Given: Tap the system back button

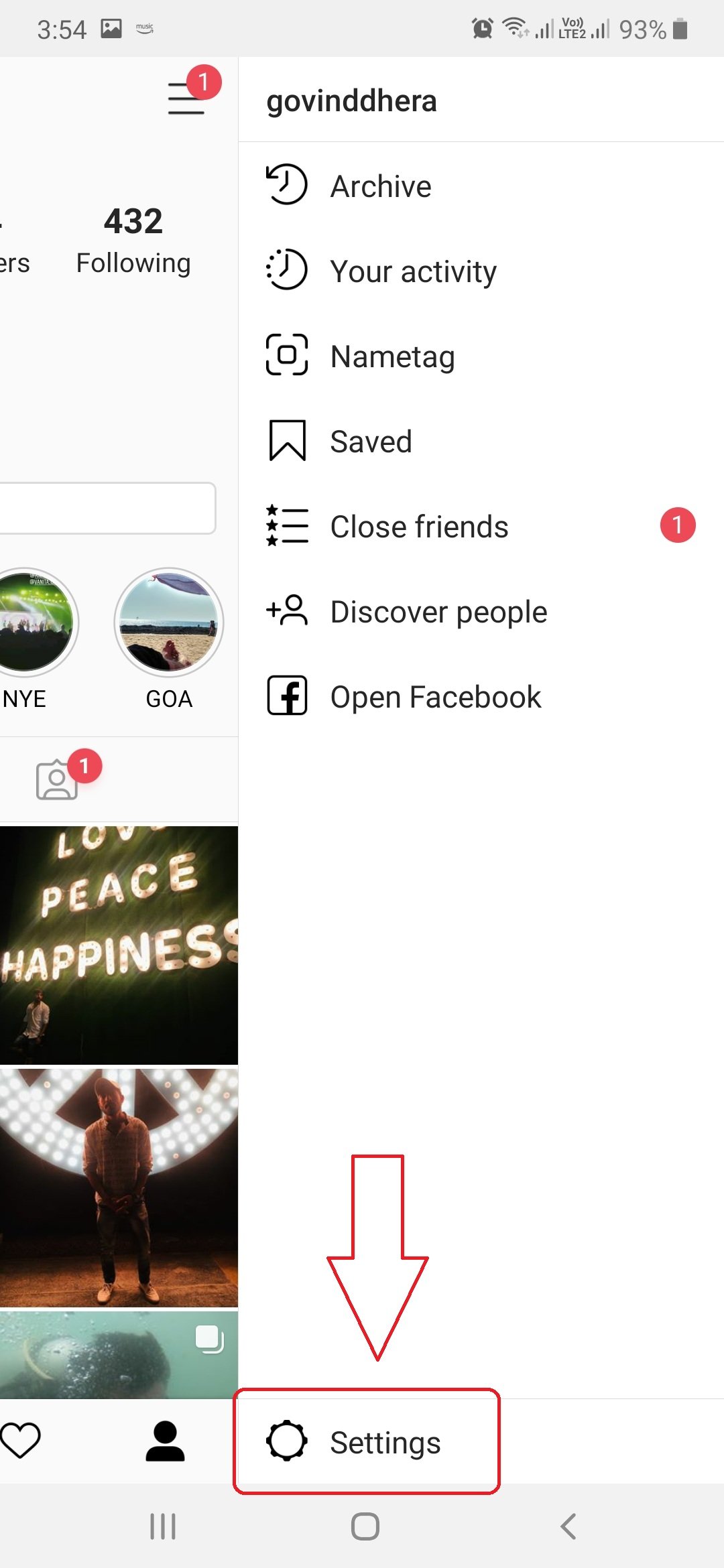Looking at the screenshot, I should coord(568,1526).
